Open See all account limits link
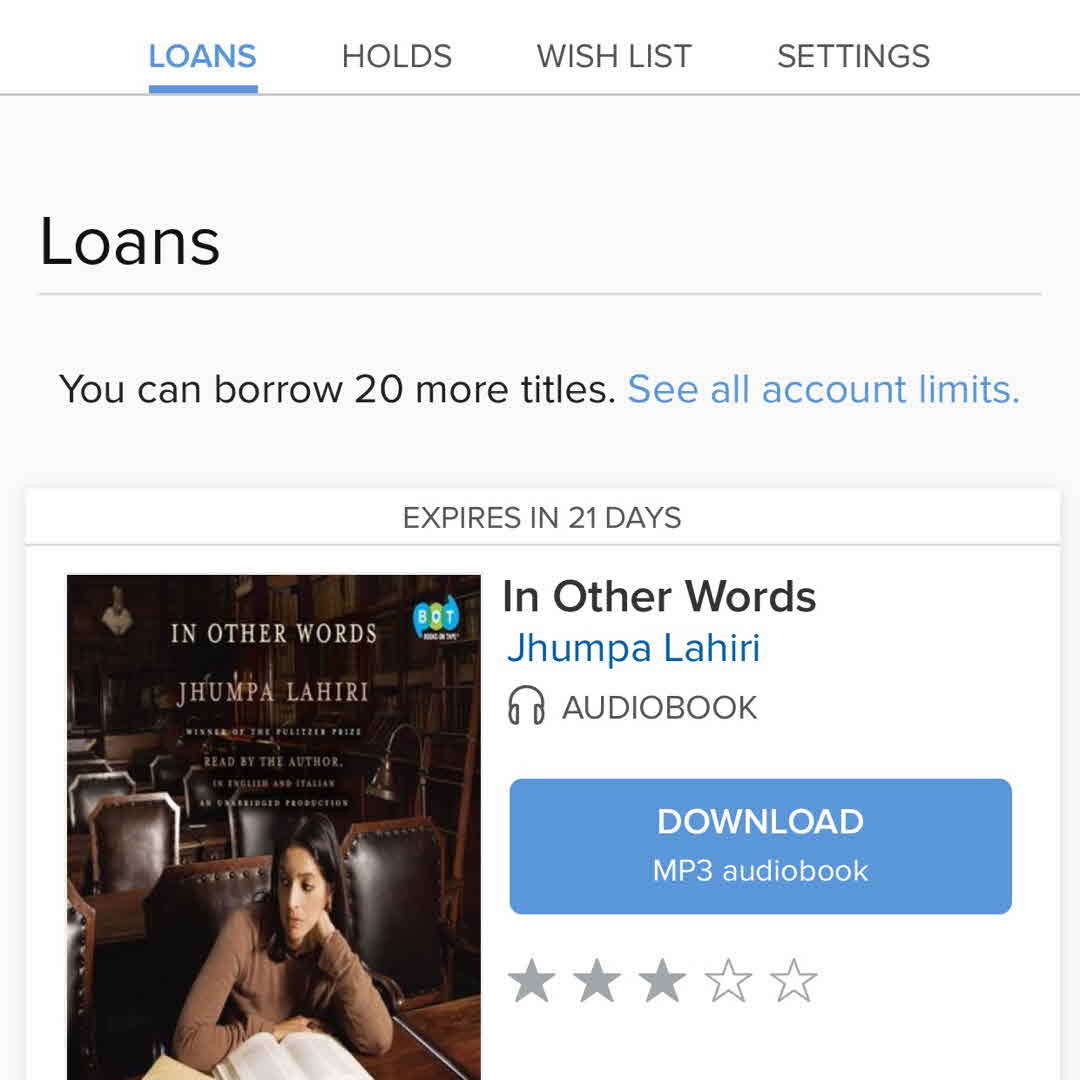 (x=823, y=389)
